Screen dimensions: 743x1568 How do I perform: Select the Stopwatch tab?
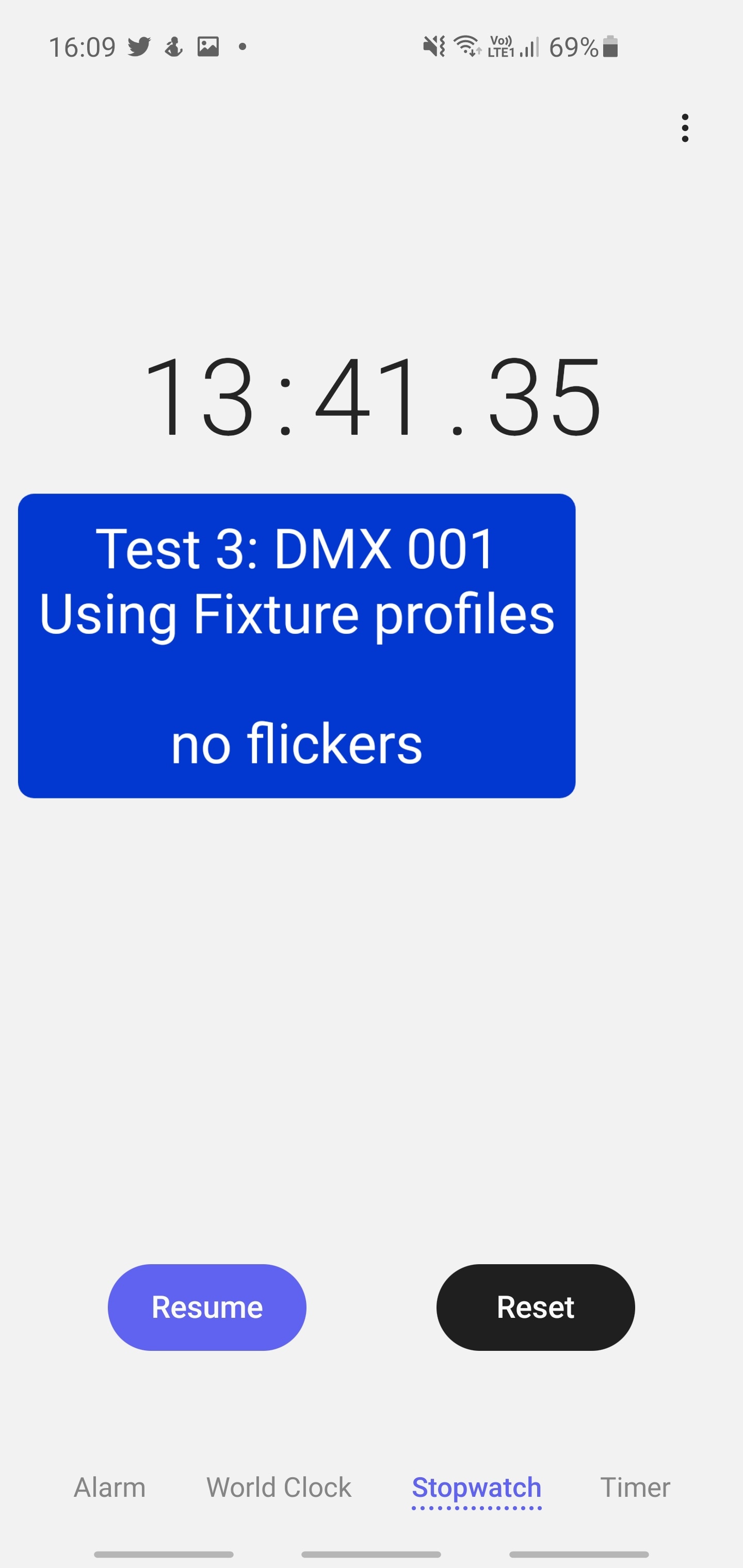tap(477, 1488)
